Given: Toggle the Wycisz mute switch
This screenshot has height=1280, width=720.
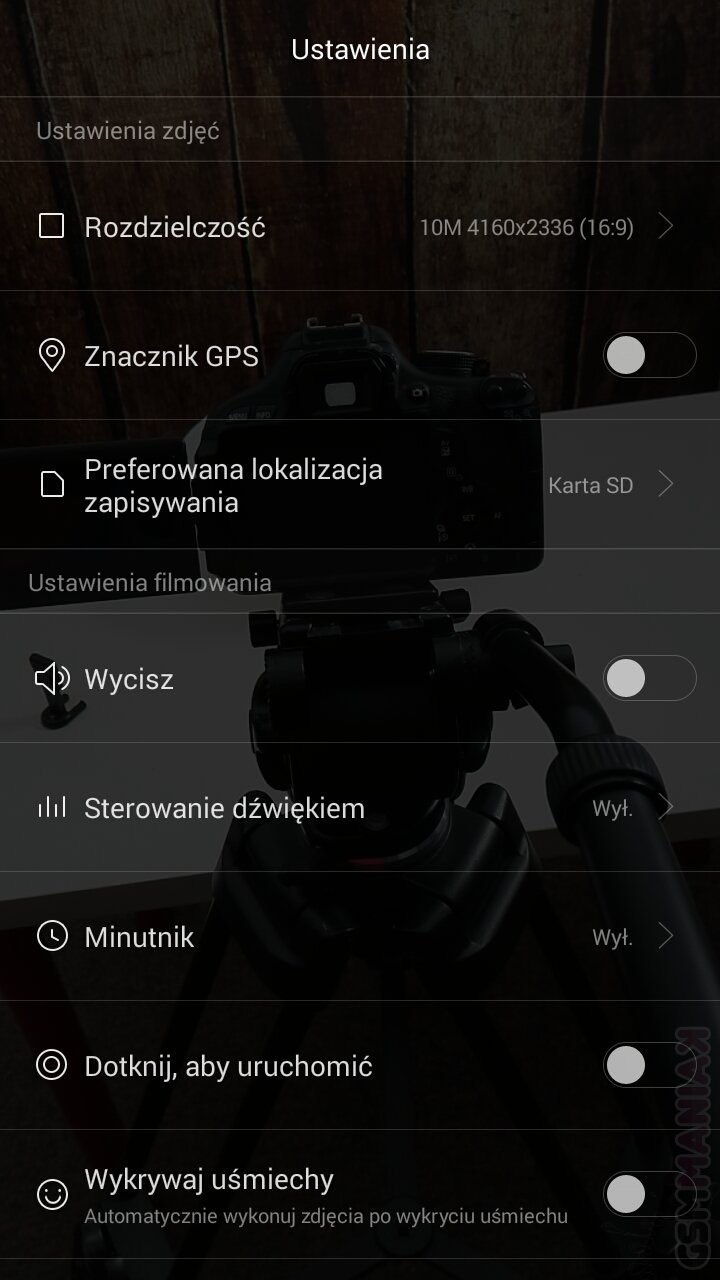Looking at the screenshot, I should tap(649, 679).
